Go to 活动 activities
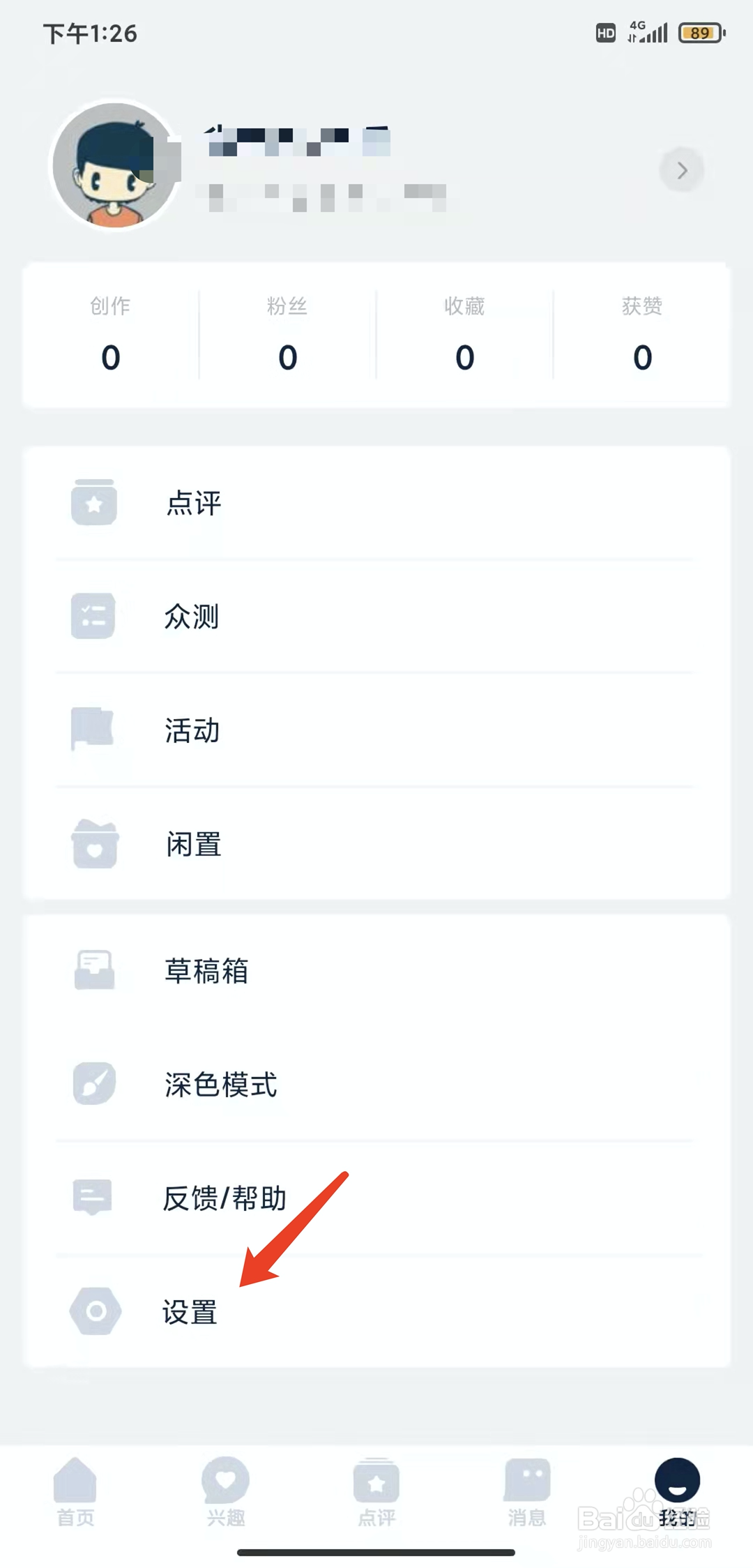 (376, 730)
